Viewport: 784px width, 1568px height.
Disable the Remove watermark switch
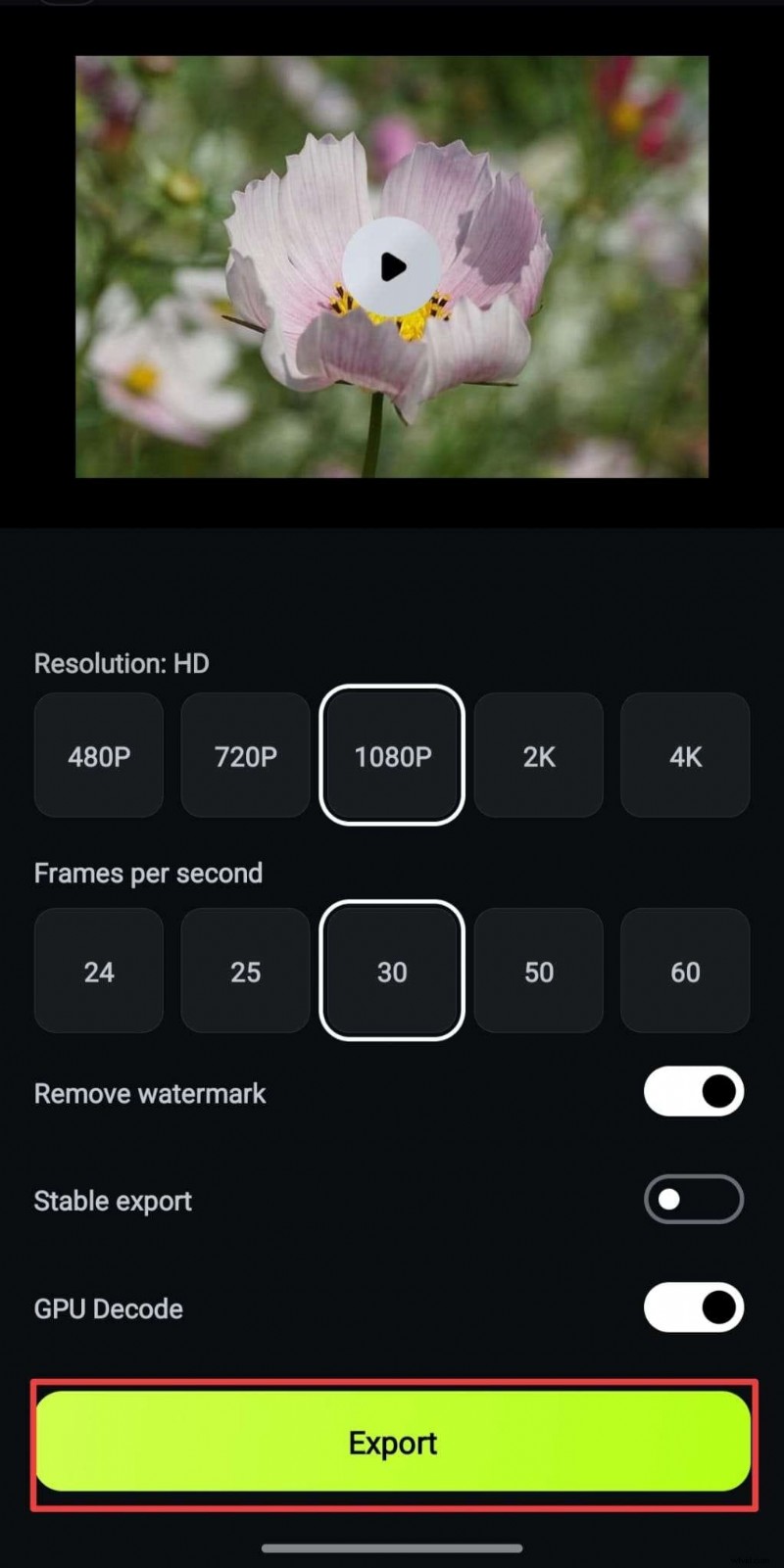click(x=694, y=1092)
